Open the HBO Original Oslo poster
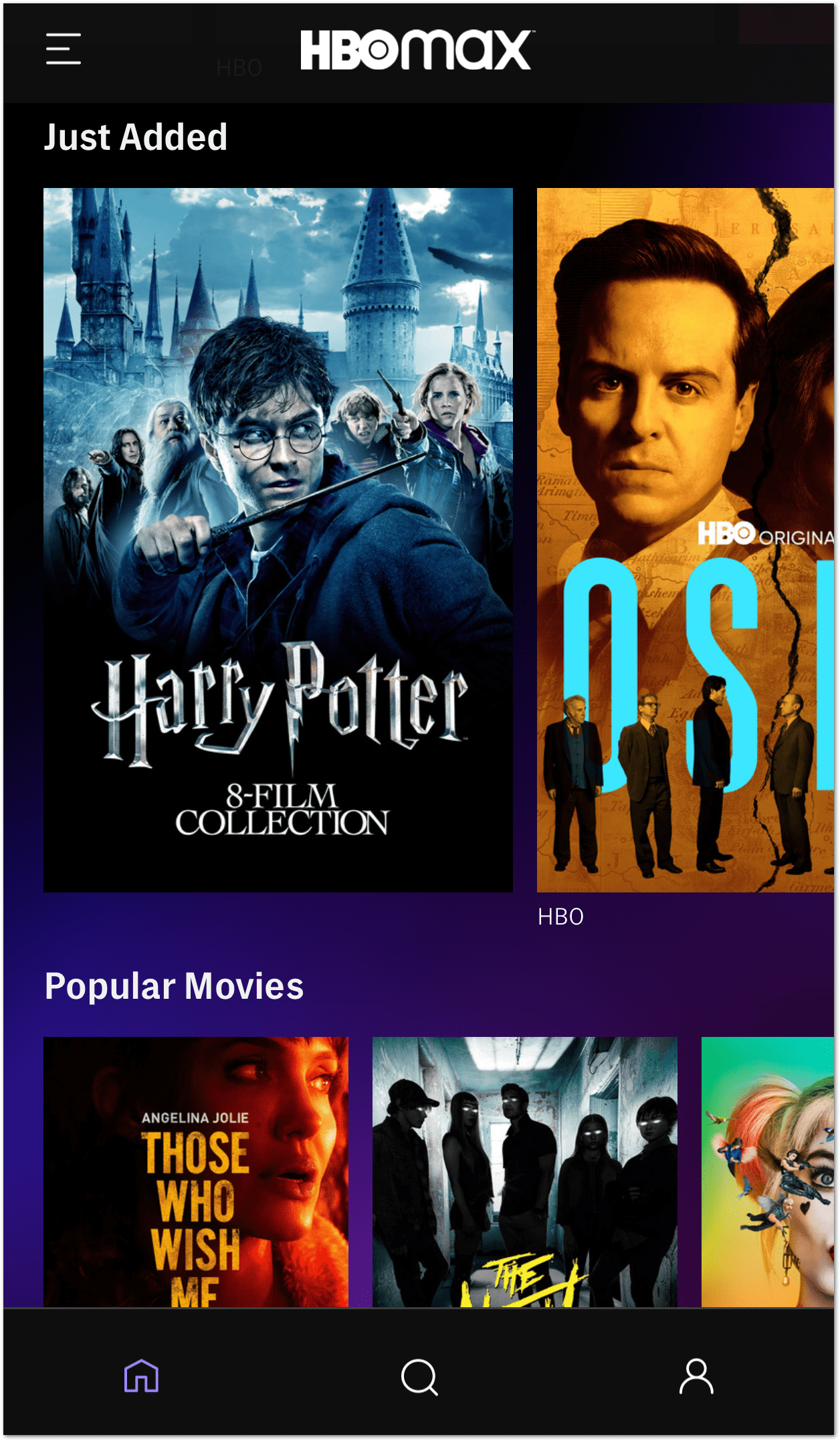Screen dimensions: 840x1441 click(686, 540)
